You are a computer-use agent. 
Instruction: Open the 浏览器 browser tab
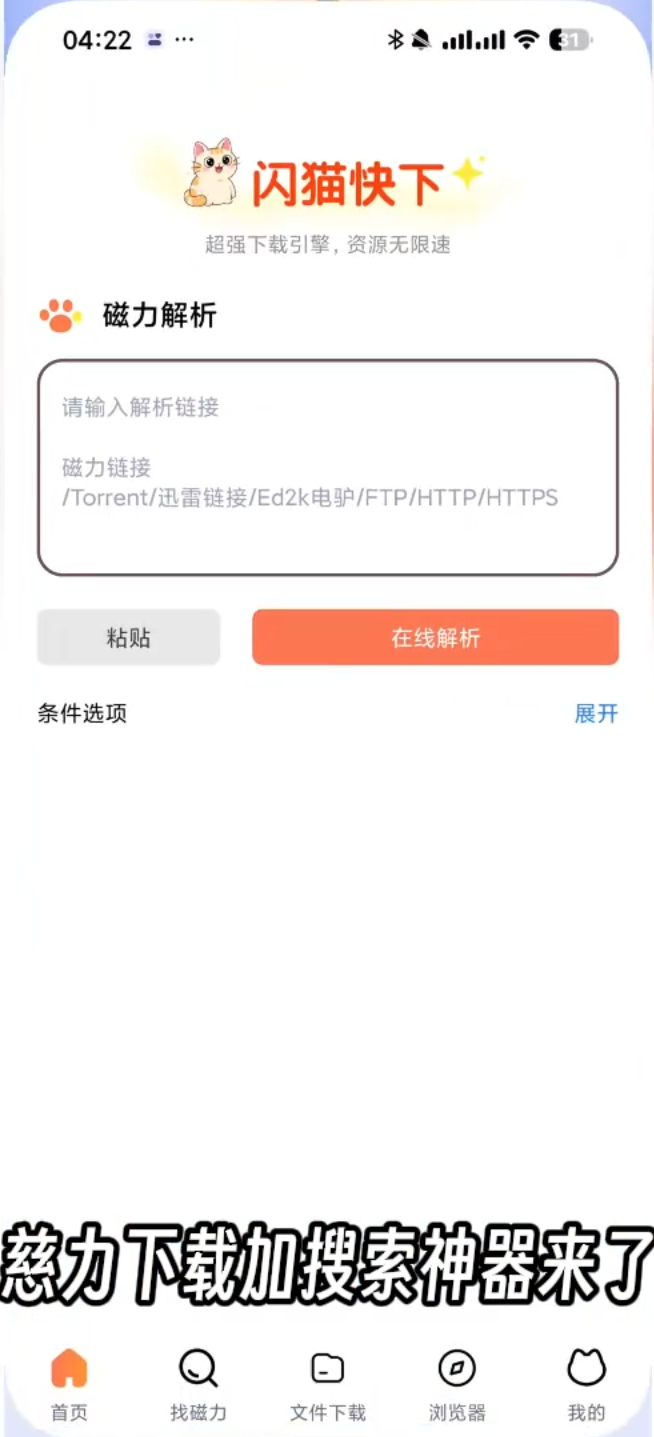coord(457,1384)
